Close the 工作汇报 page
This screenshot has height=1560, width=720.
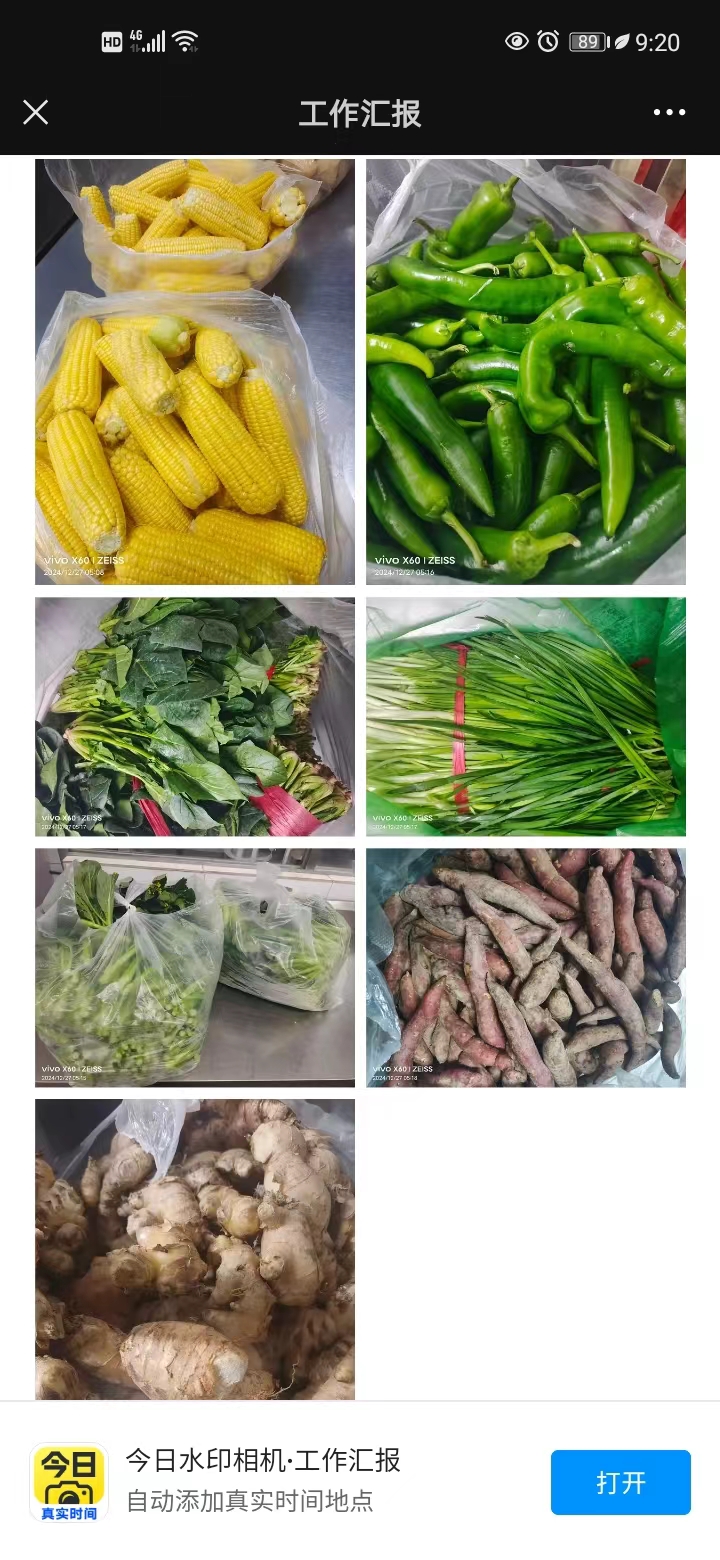coord(36,112)
